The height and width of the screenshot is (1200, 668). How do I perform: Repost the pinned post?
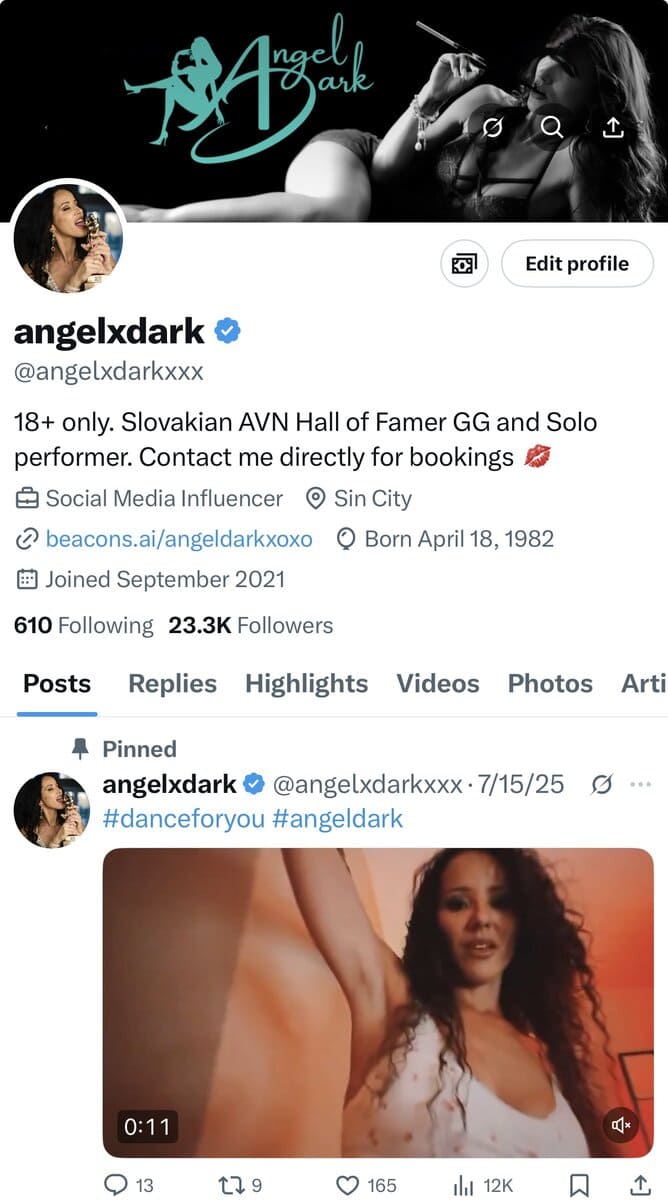coord(240,1185)
